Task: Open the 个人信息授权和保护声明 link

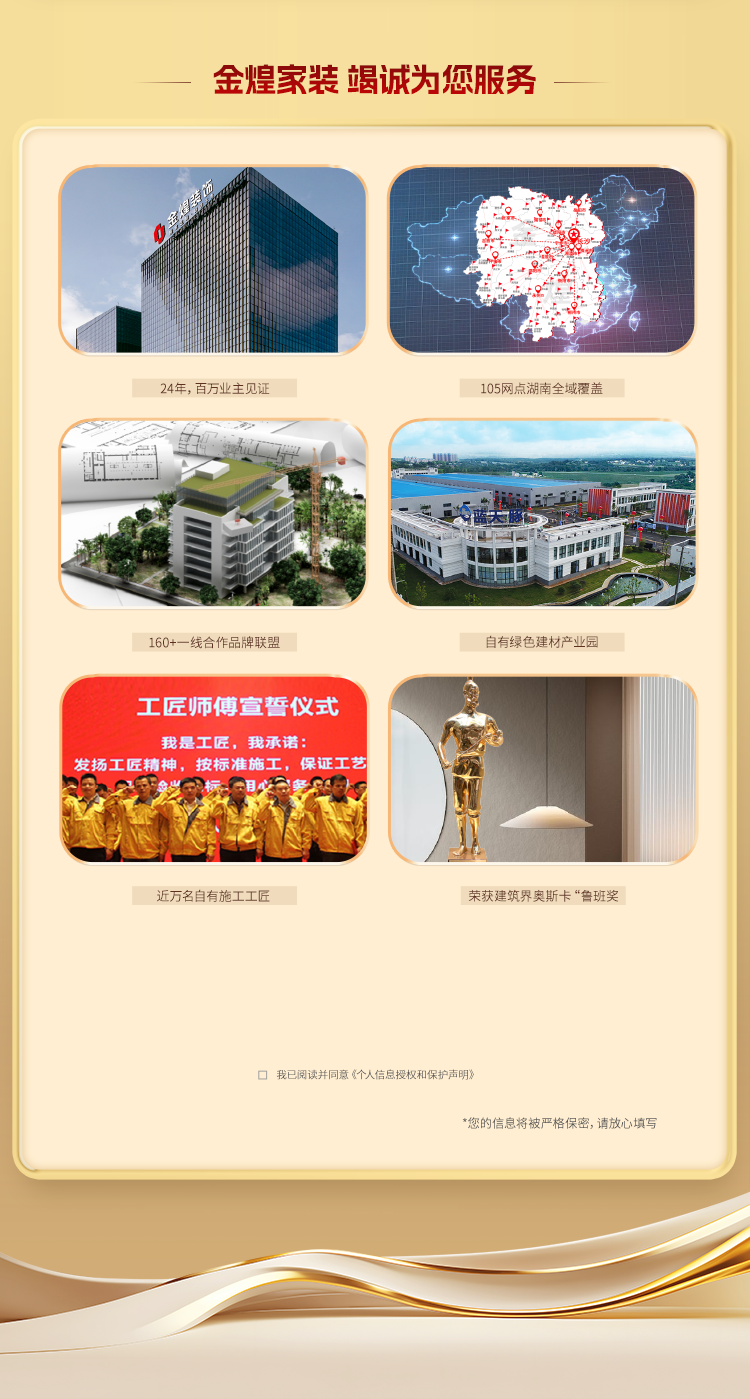Action: (412, 1075)
